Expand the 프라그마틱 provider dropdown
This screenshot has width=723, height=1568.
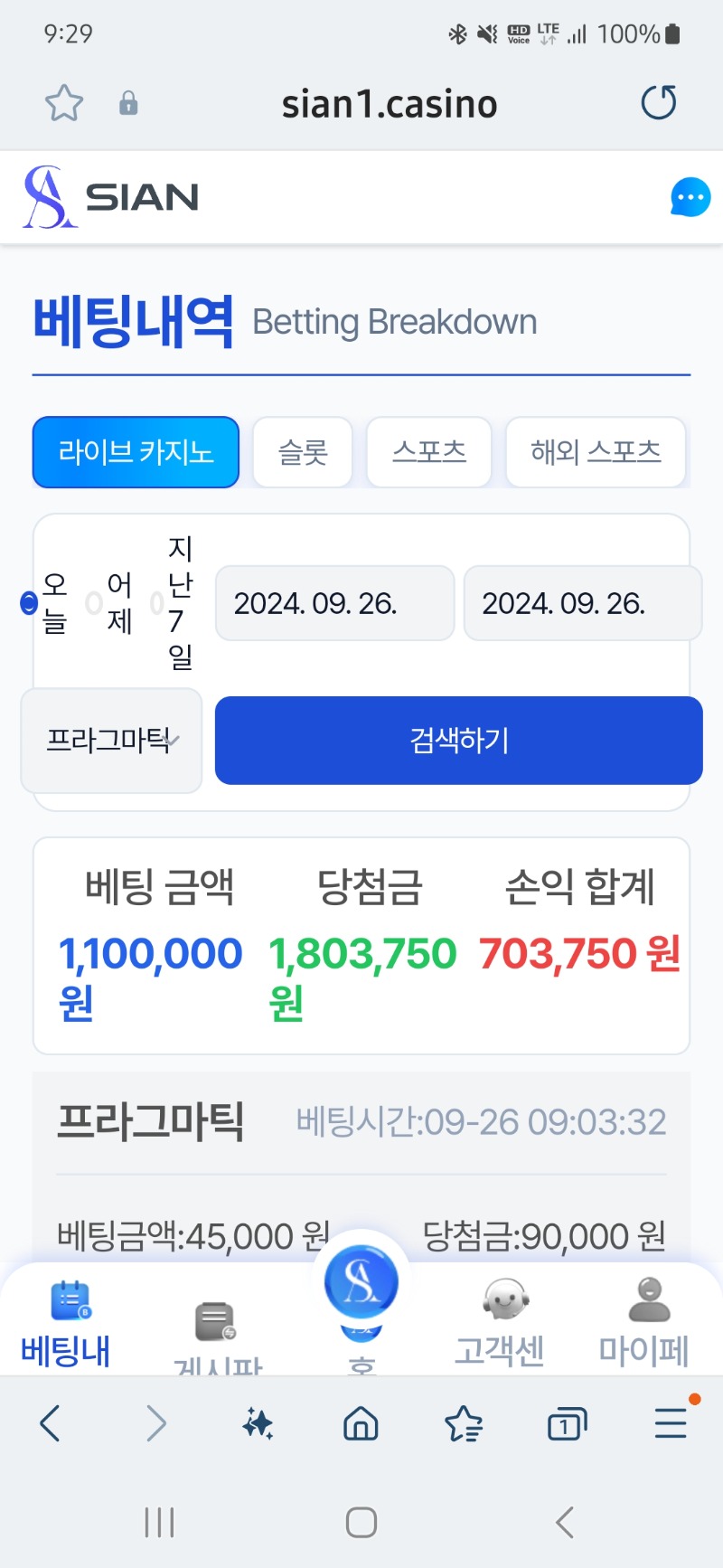[x=111, y=741]
